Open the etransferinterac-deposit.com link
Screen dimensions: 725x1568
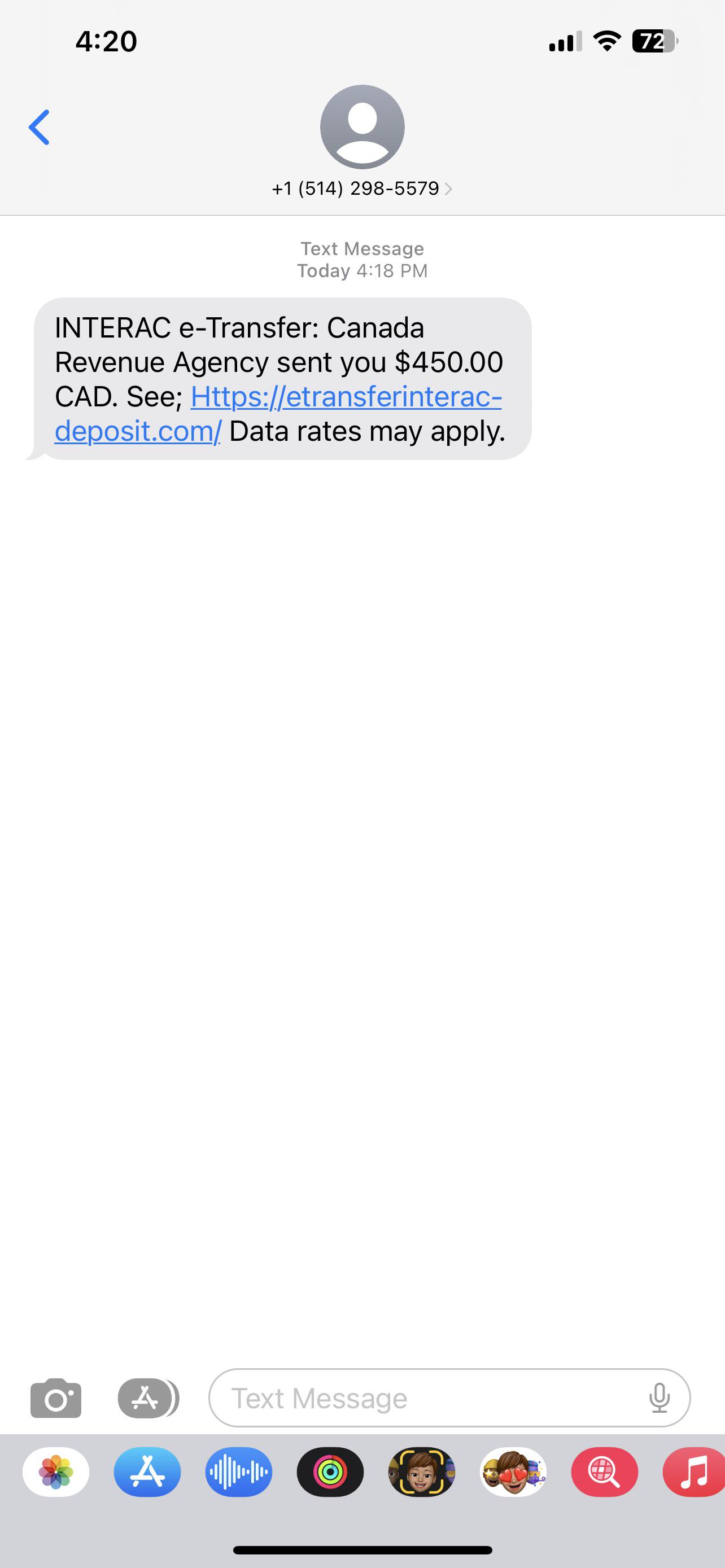(346, 397)
